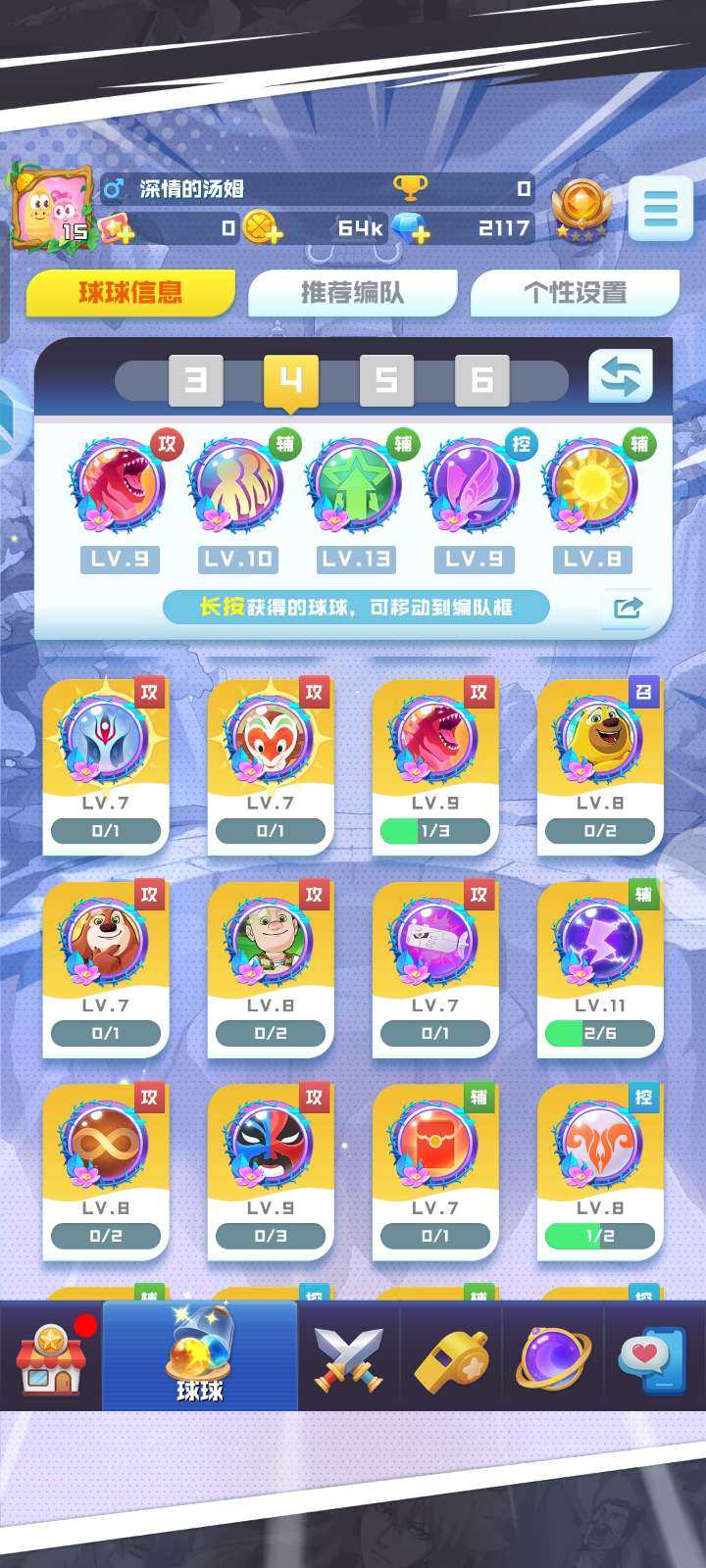Share the current team lineup
706x1568 pixels.
click(x=626, y=608)
